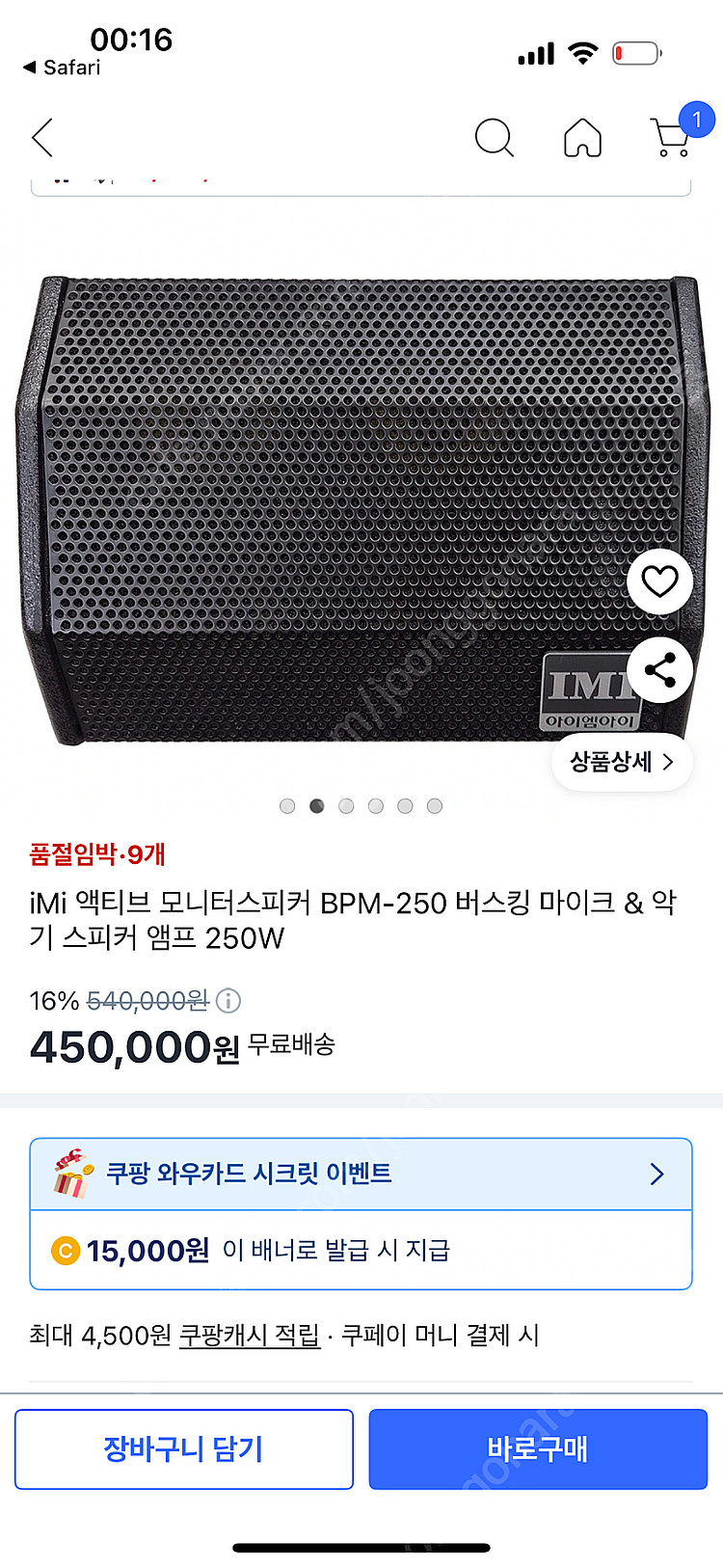Share this product
The image size is (723, 1568).
click(x=659, y=670)
